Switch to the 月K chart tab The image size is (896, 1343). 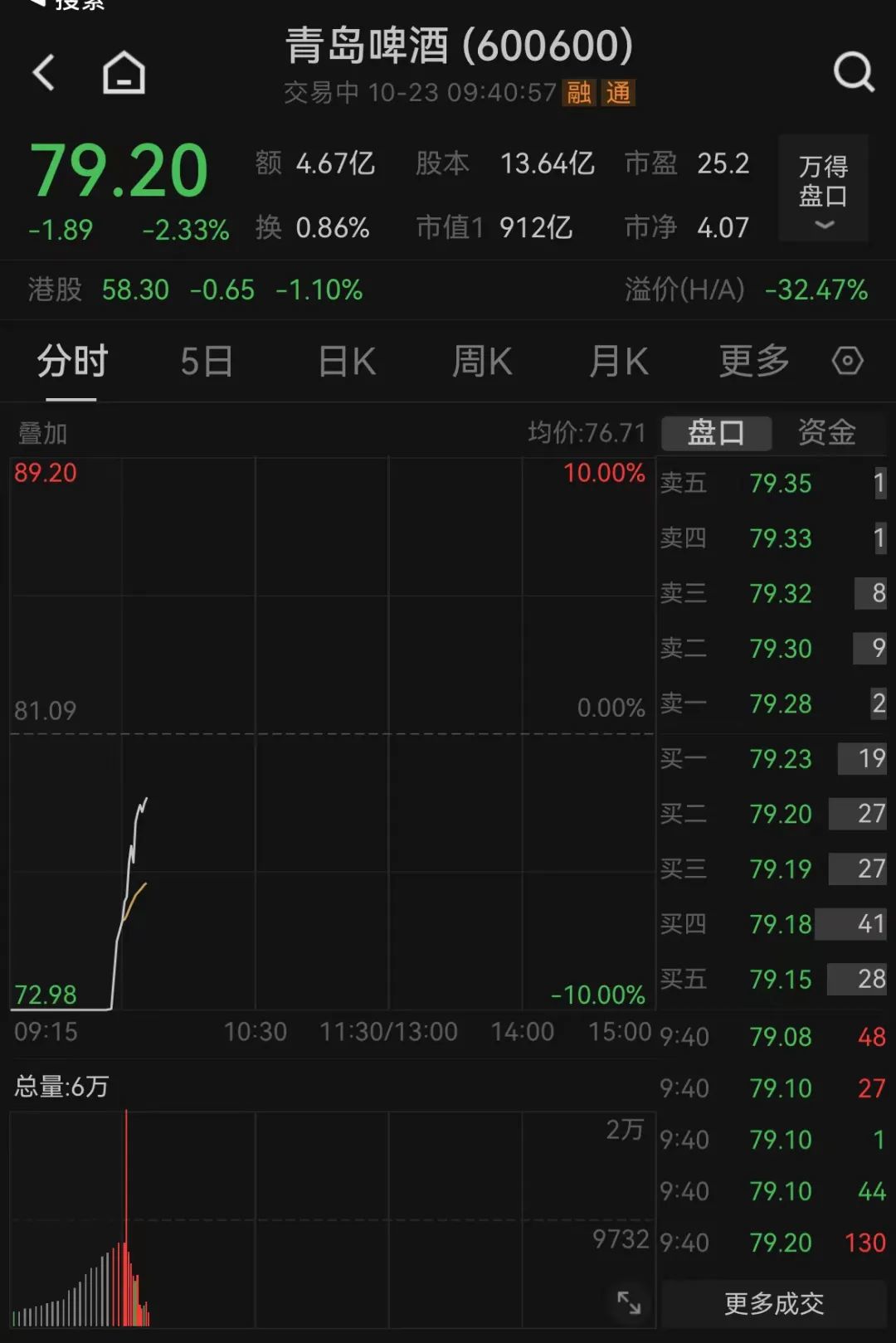[618, 362]
